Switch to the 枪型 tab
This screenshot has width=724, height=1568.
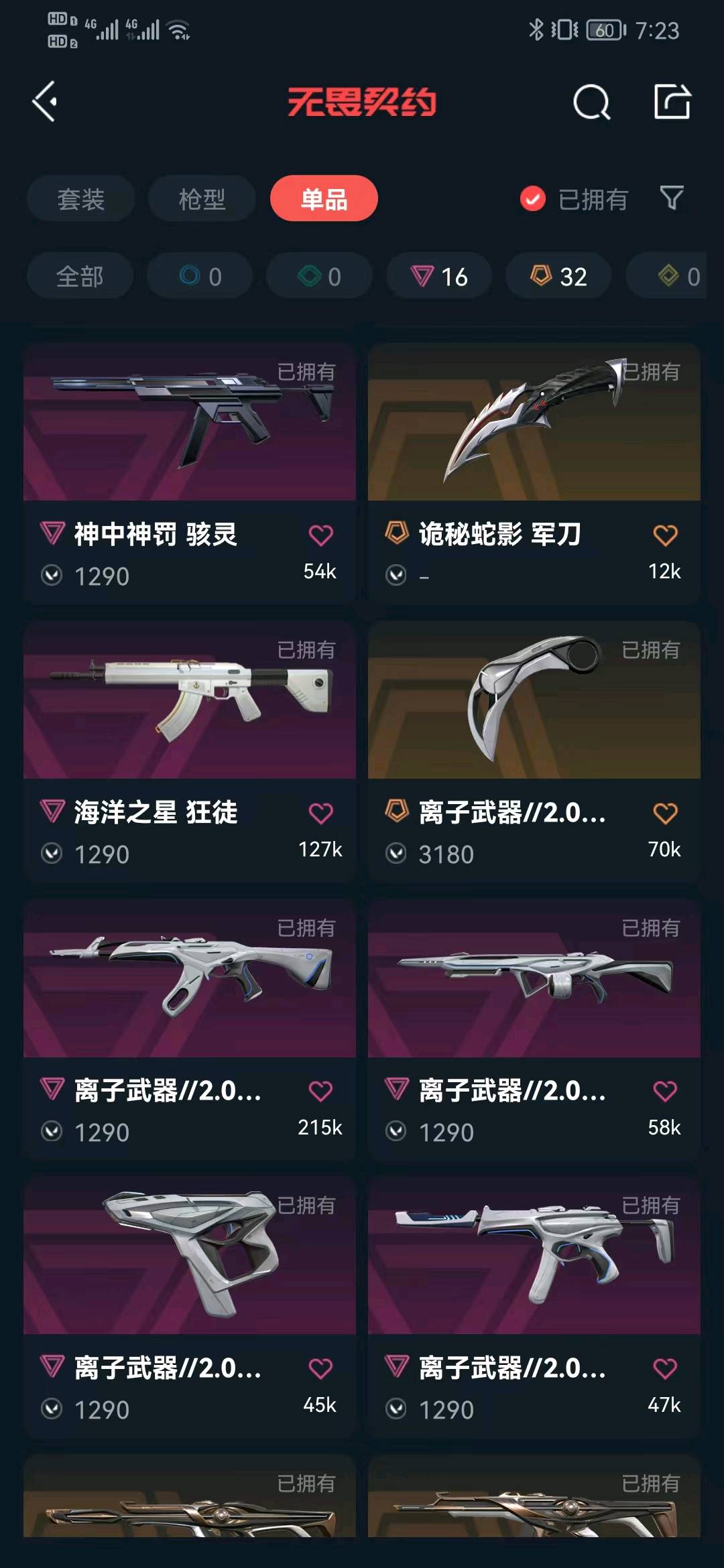pos(202,198)
